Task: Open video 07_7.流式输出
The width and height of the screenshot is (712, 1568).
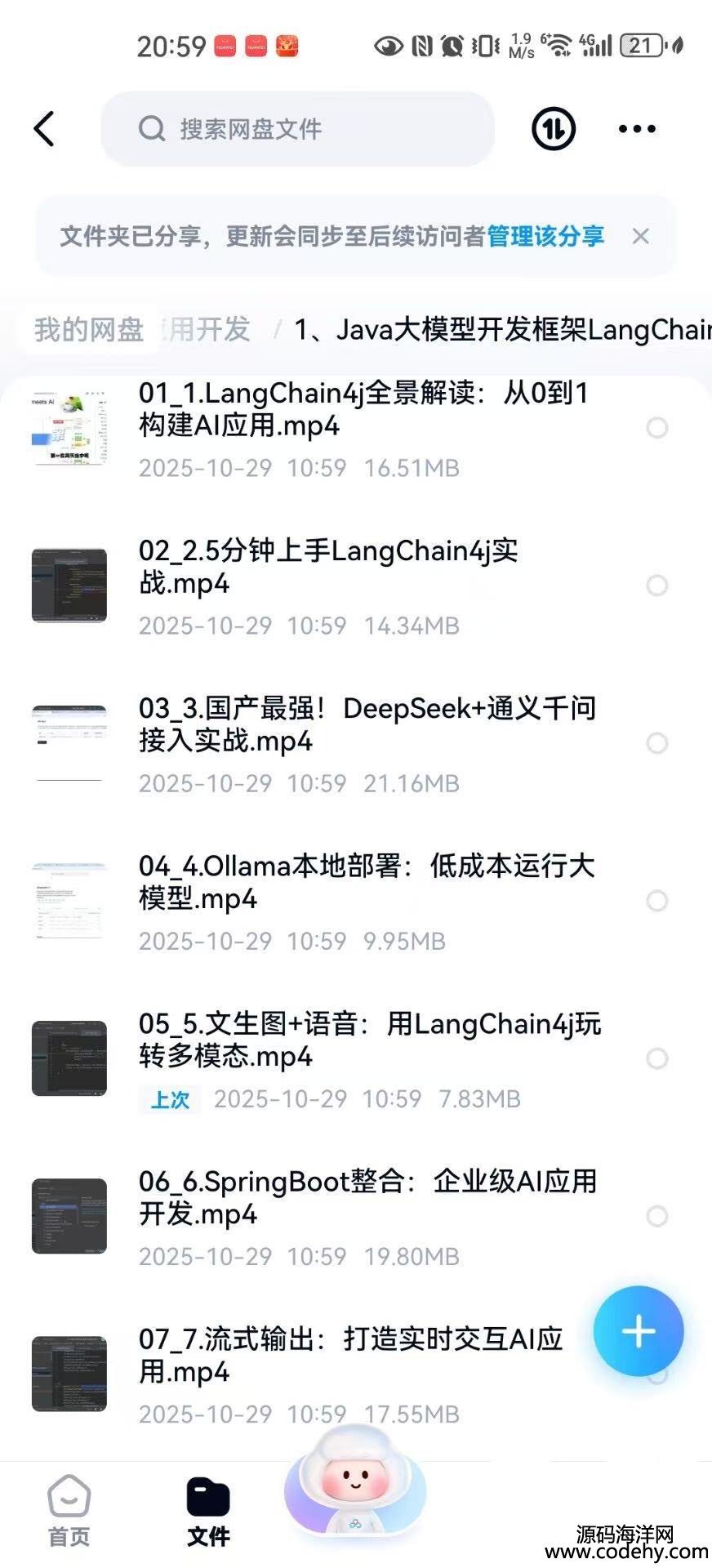Action: pos(350,1356)
